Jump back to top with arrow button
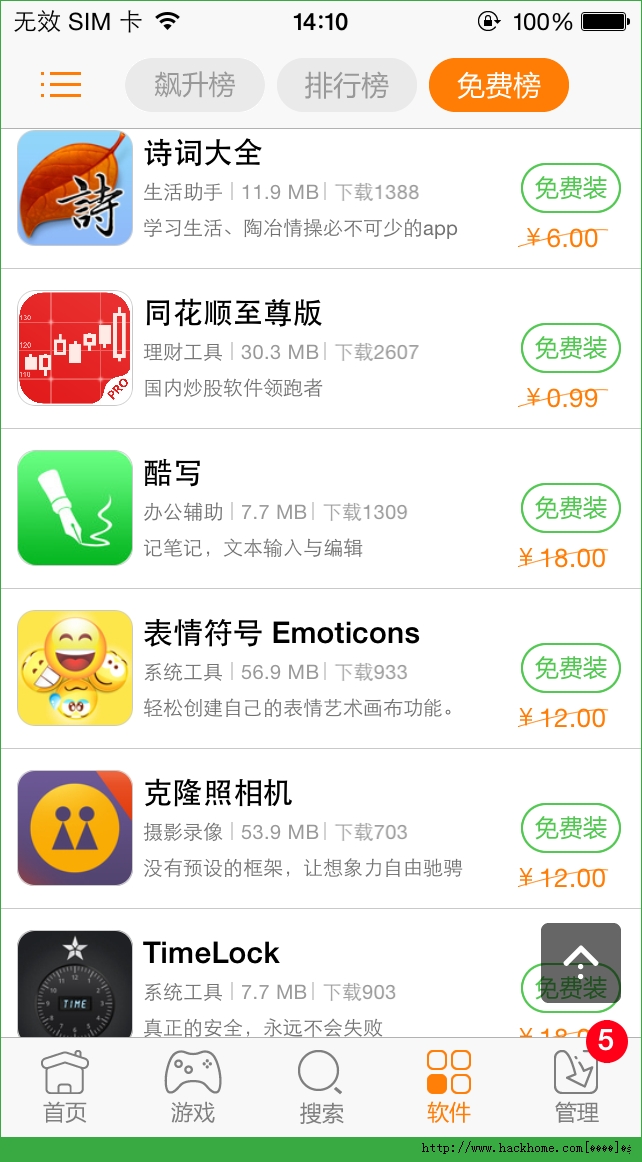The image size is (642, 1162). pyautogui.click(x=580, y=960)
